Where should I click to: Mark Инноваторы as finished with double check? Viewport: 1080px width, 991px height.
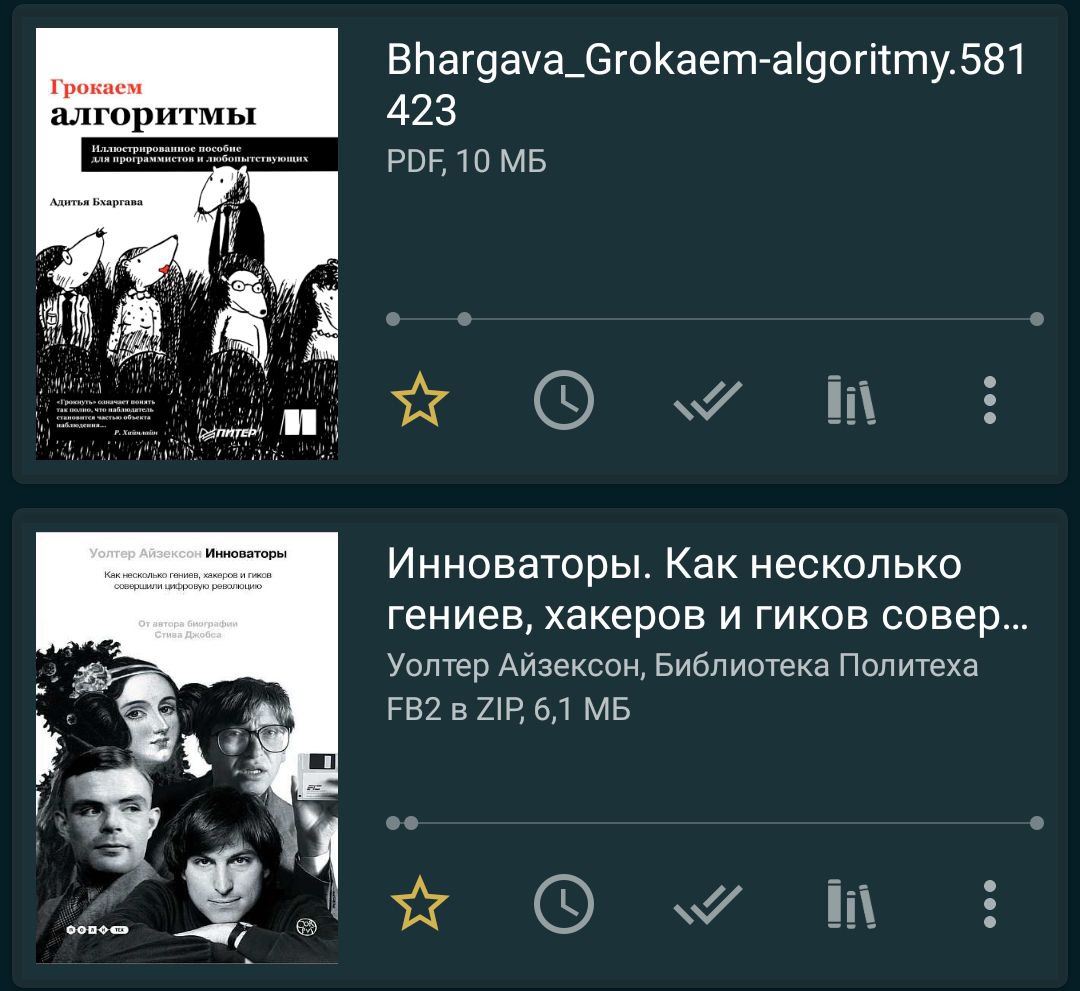[x=707, y=904]
